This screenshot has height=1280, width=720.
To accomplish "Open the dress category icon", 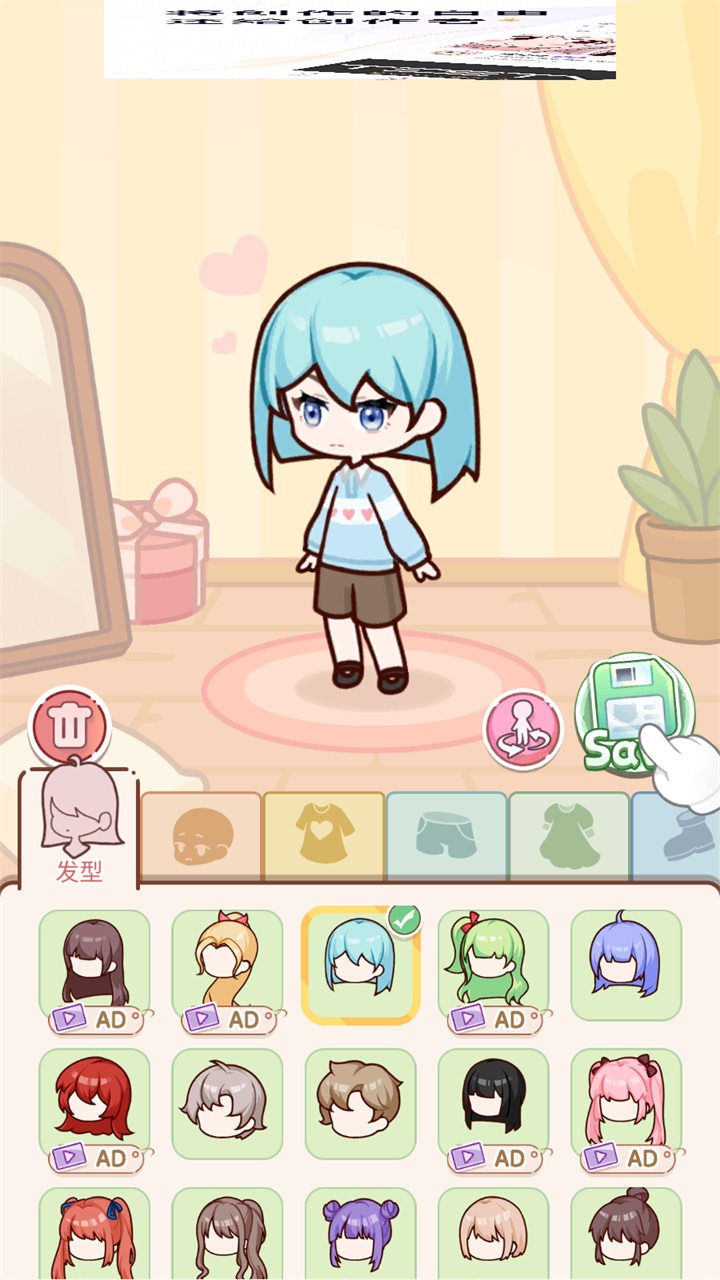I will tap(570, 833).
